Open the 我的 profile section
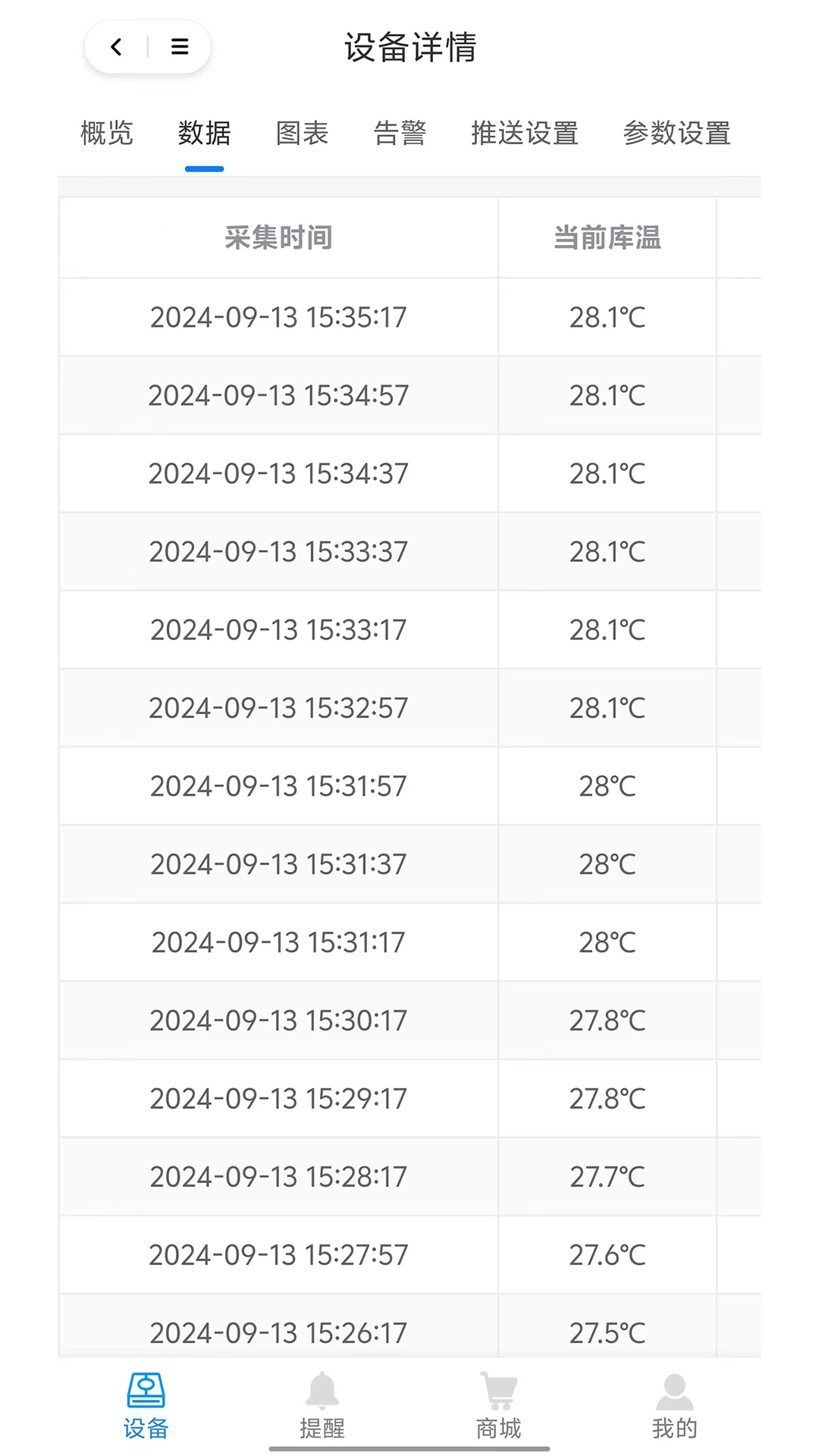819x1456 pixels. (674, 1405)
